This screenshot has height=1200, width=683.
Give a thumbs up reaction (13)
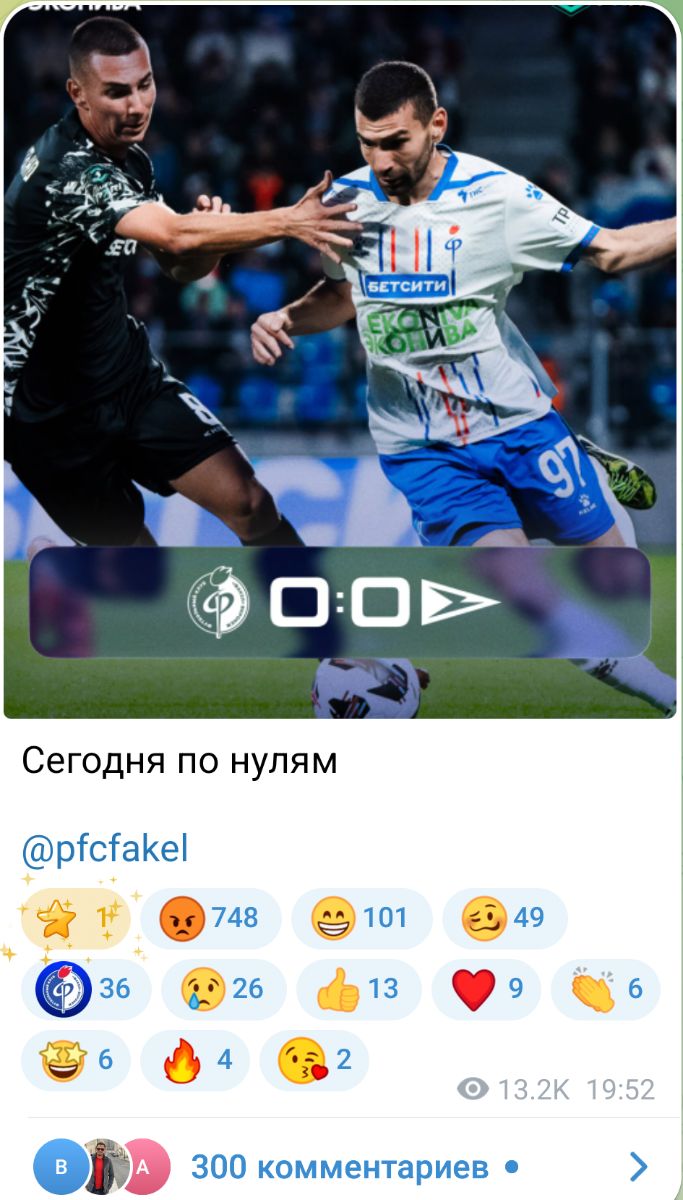[x=358, y=989]
